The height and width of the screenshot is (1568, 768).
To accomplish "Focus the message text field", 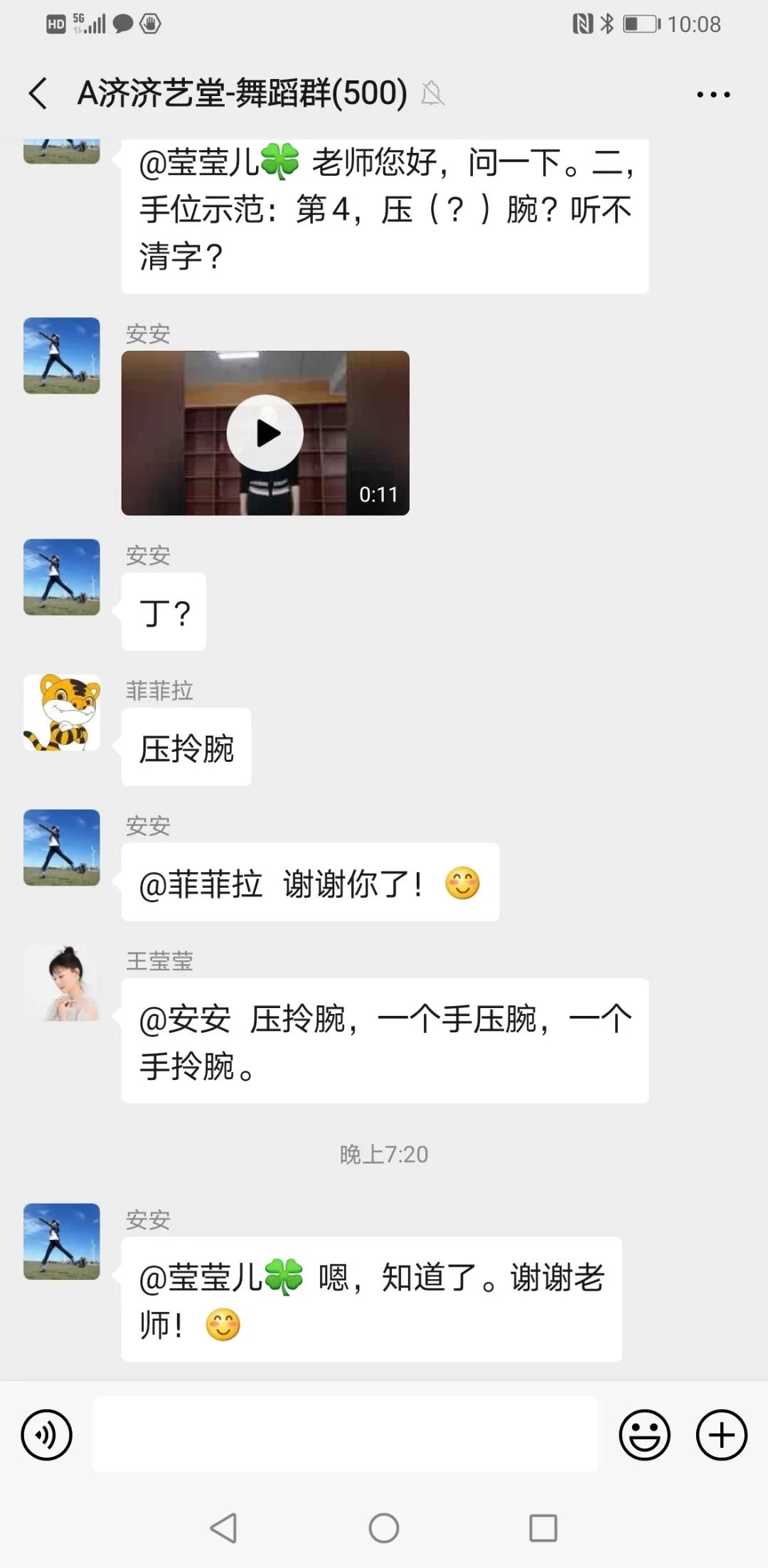I will (x=345, y=1434).
